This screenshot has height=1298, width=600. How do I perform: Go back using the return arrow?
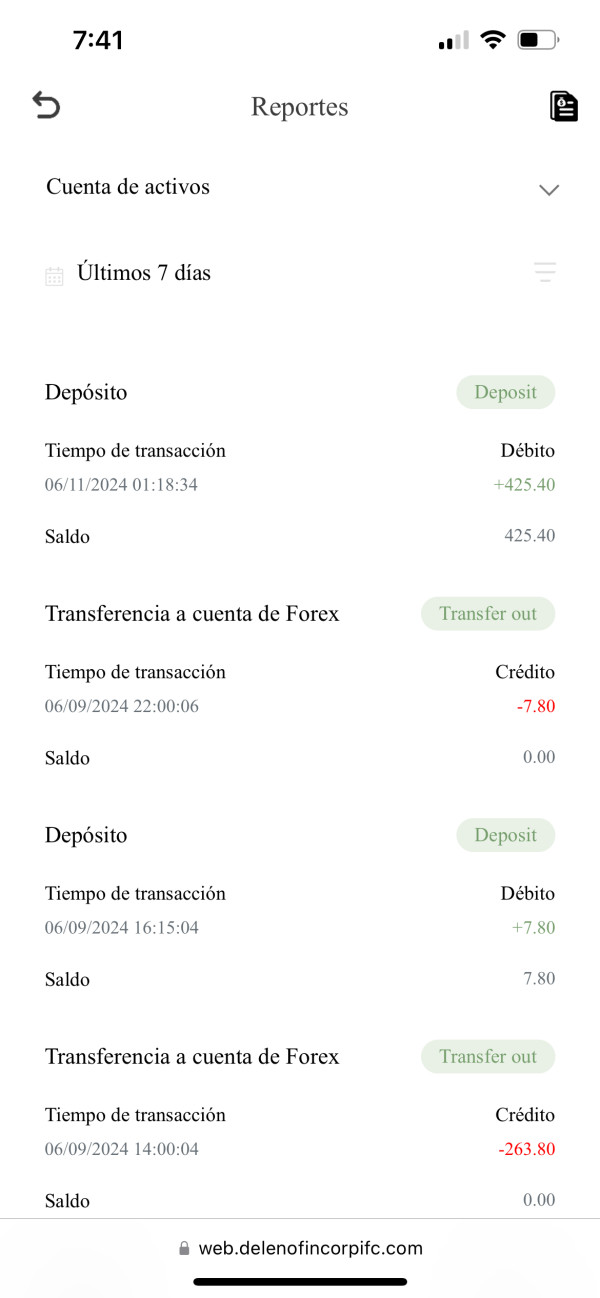point(46,105)
